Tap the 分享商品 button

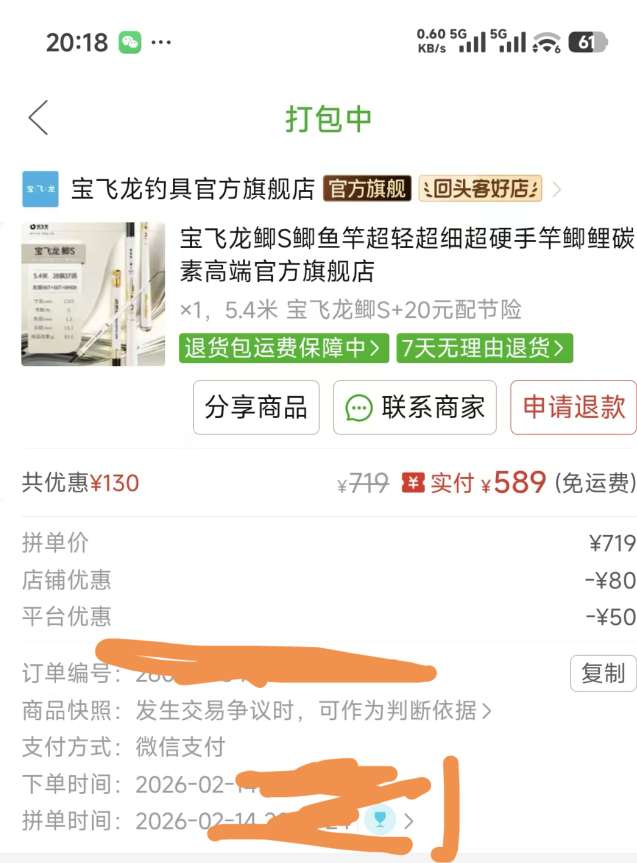(x=256, y=407)
